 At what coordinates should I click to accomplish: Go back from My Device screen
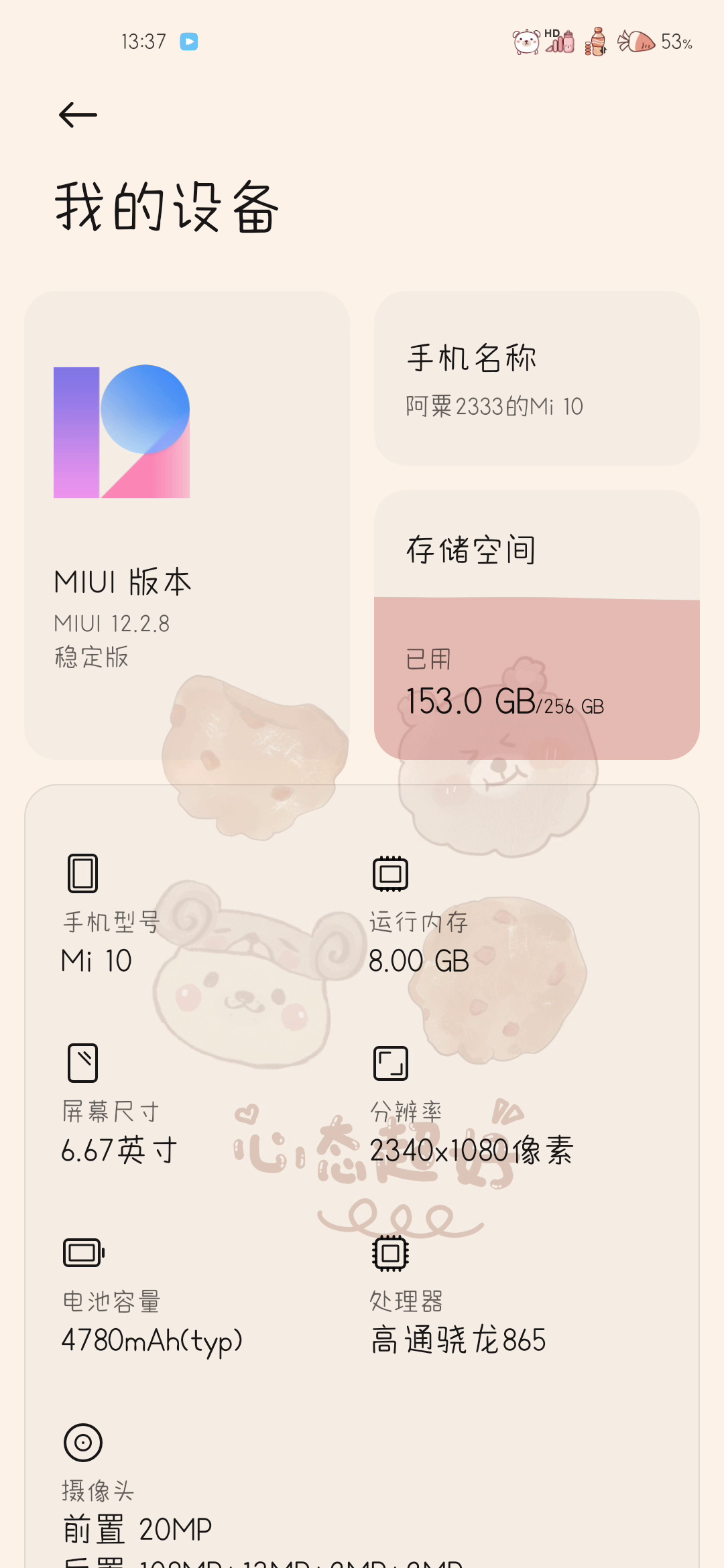78,115
